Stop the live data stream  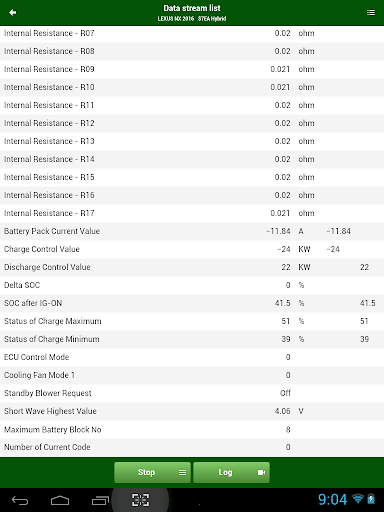point(152,472)
